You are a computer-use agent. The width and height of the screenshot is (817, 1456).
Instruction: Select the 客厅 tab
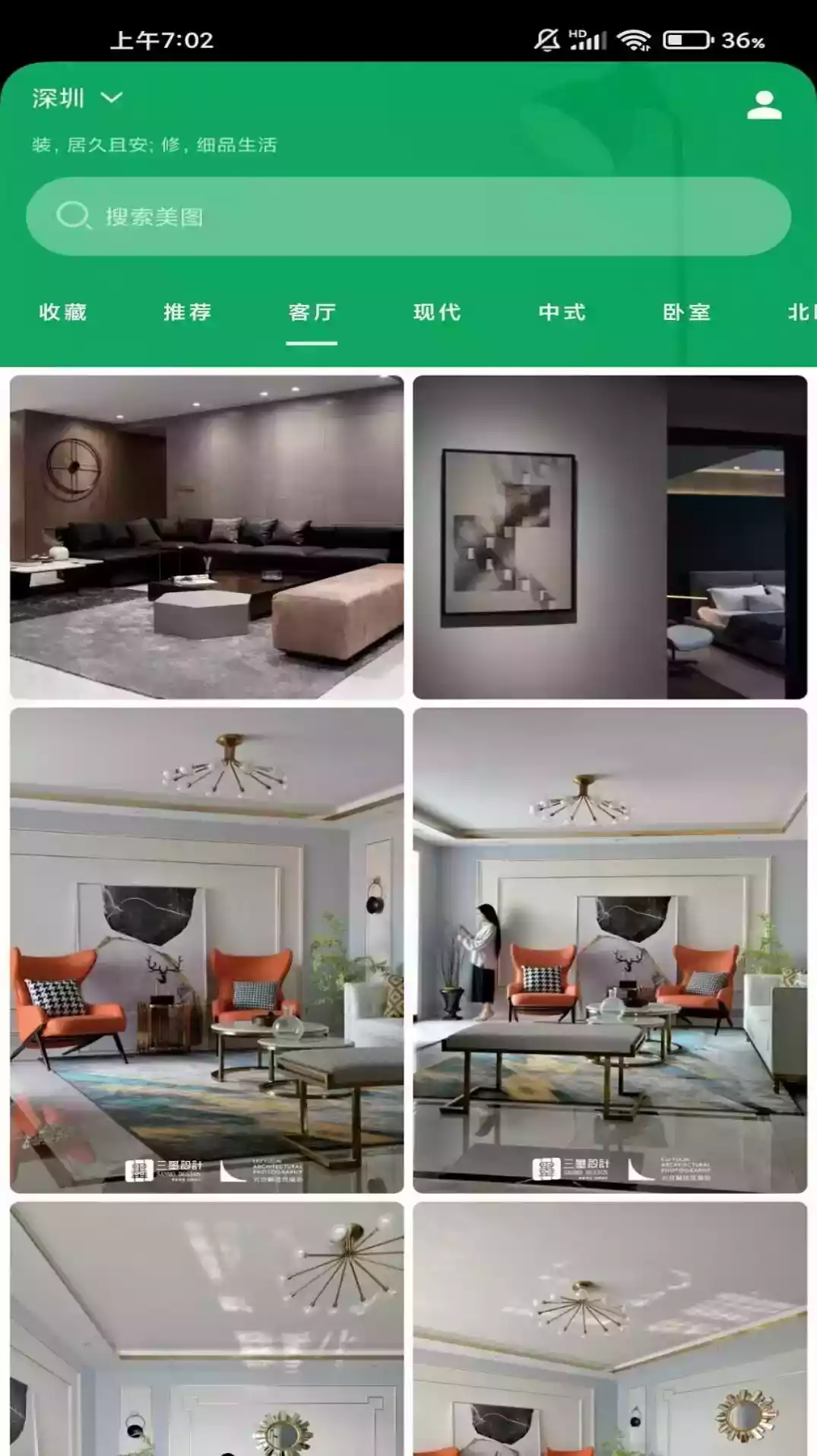(312, 312)
